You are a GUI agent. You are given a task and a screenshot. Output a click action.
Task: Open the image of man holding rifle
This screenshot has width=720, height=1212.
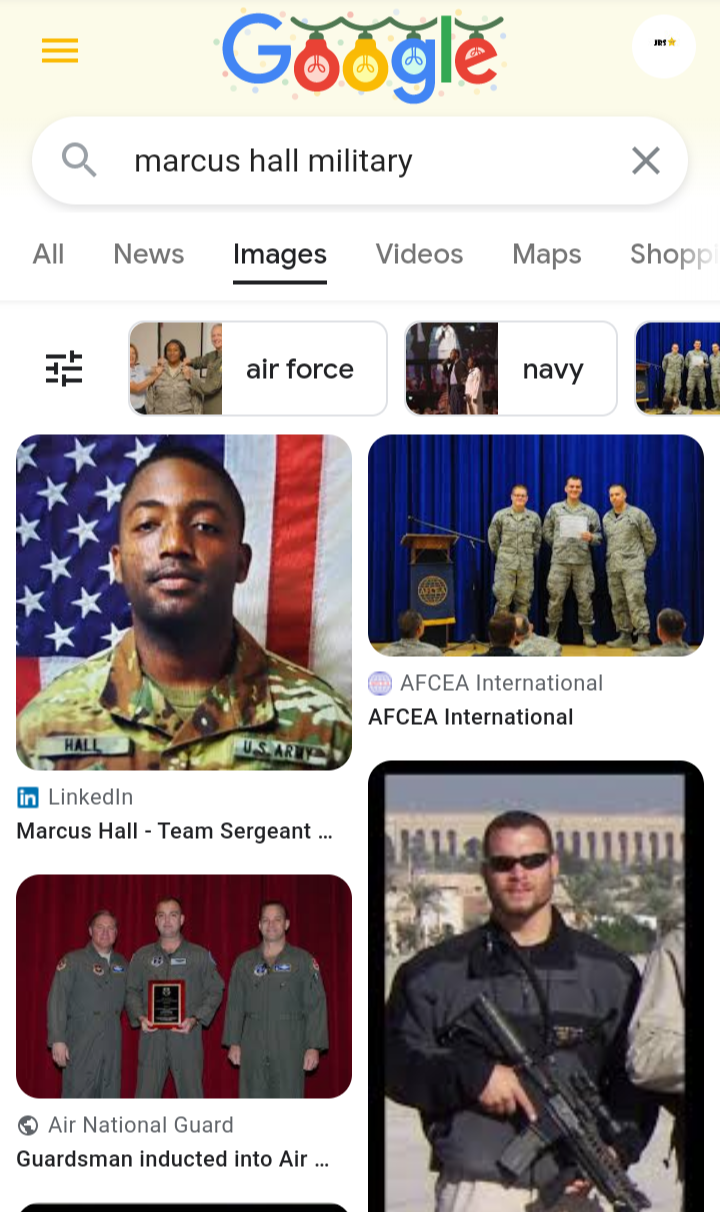coord(536,990)
